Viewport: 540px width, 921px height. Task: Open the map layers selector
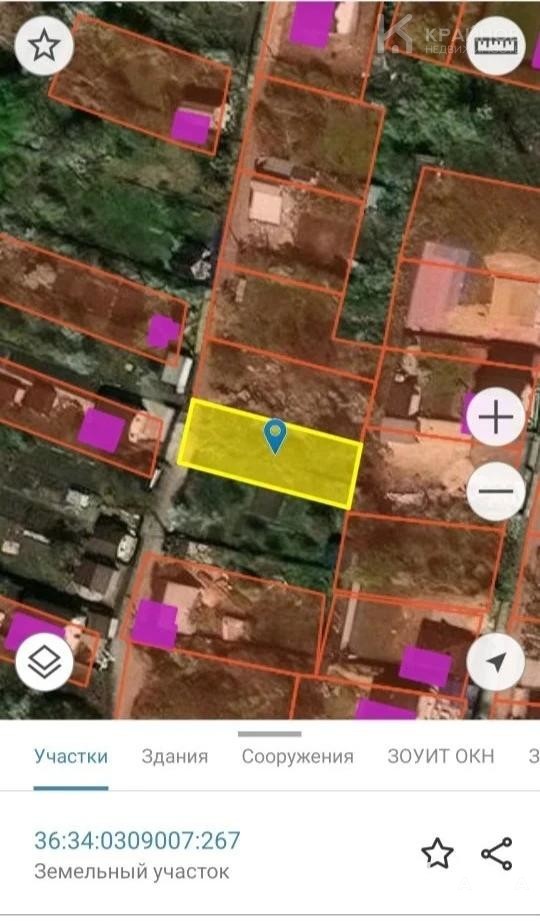[44, 663]
